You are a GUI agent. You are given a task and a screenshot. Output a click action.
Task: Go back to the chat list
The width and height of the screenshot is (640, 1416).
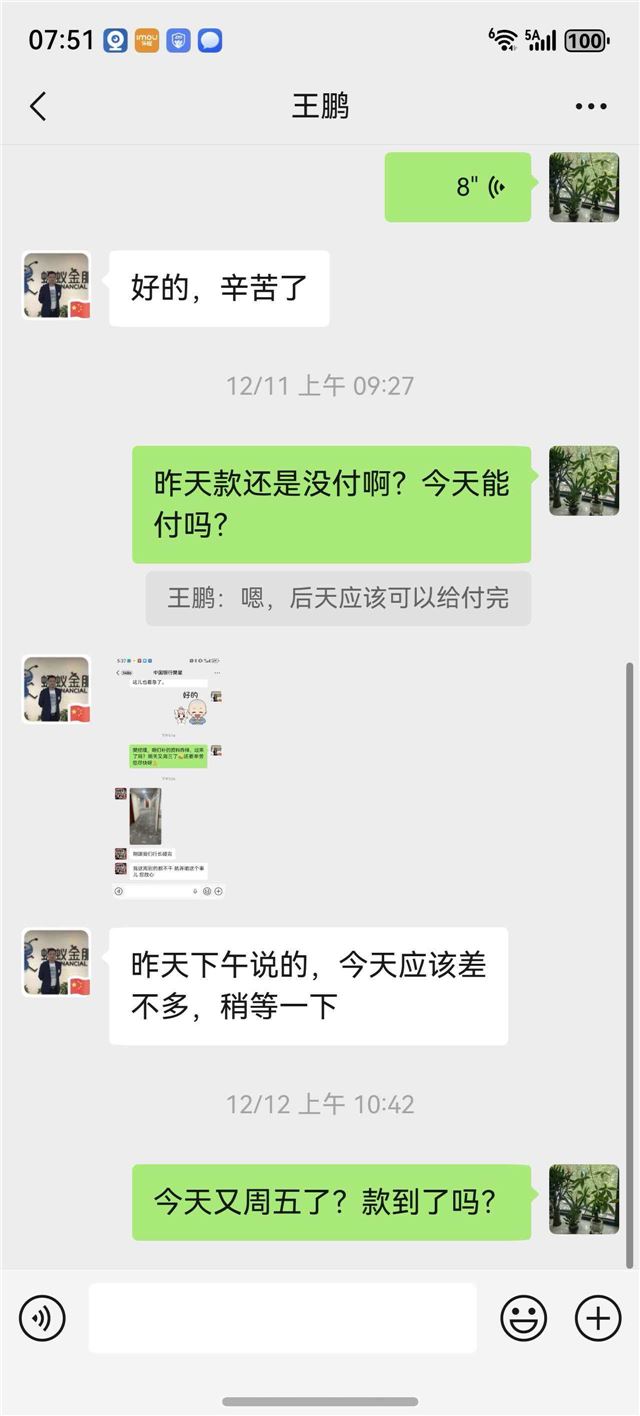38,106
